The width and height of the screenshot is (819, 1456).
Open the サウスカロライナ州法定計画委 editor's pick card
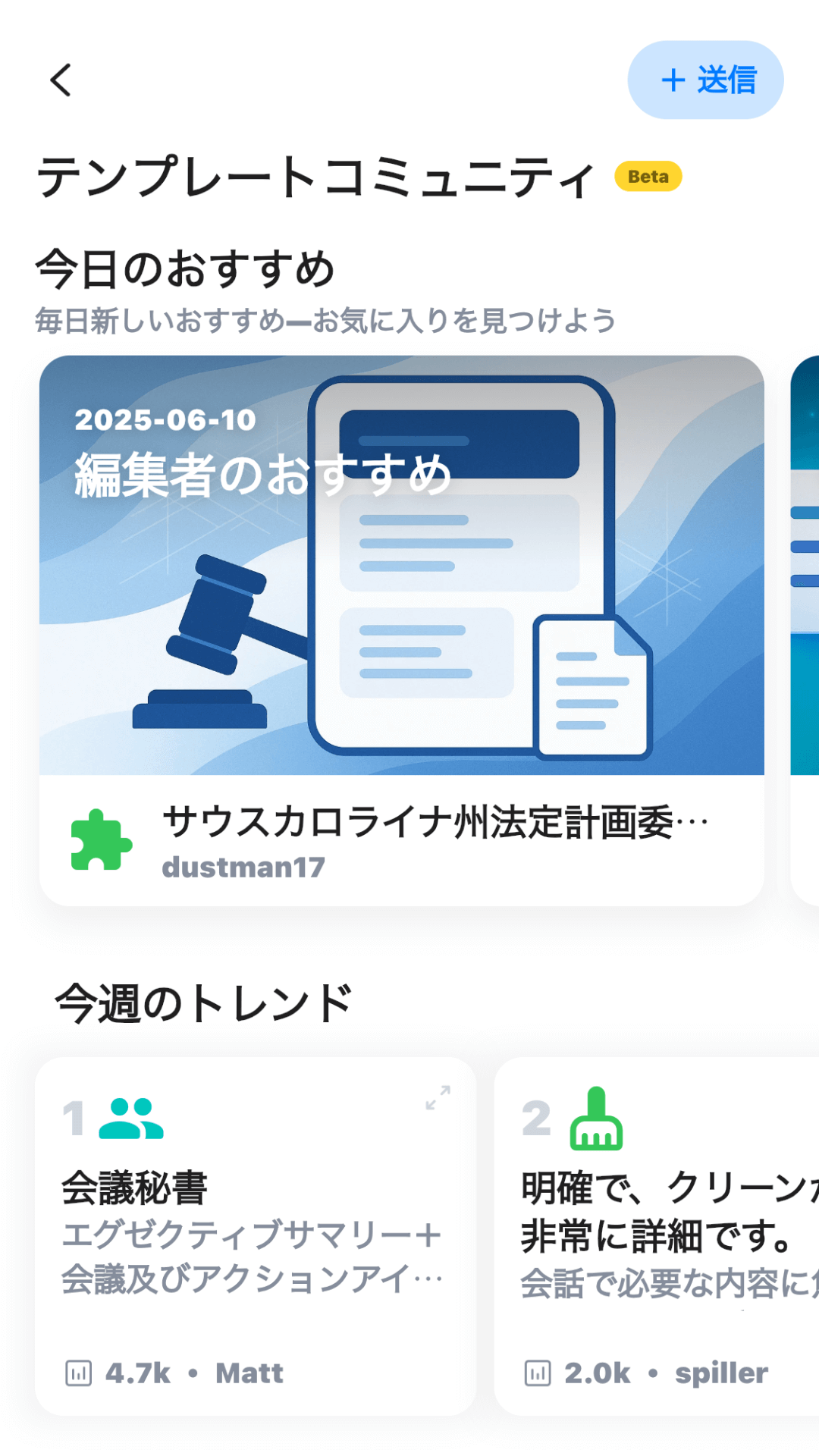click(x=401, y=629)
